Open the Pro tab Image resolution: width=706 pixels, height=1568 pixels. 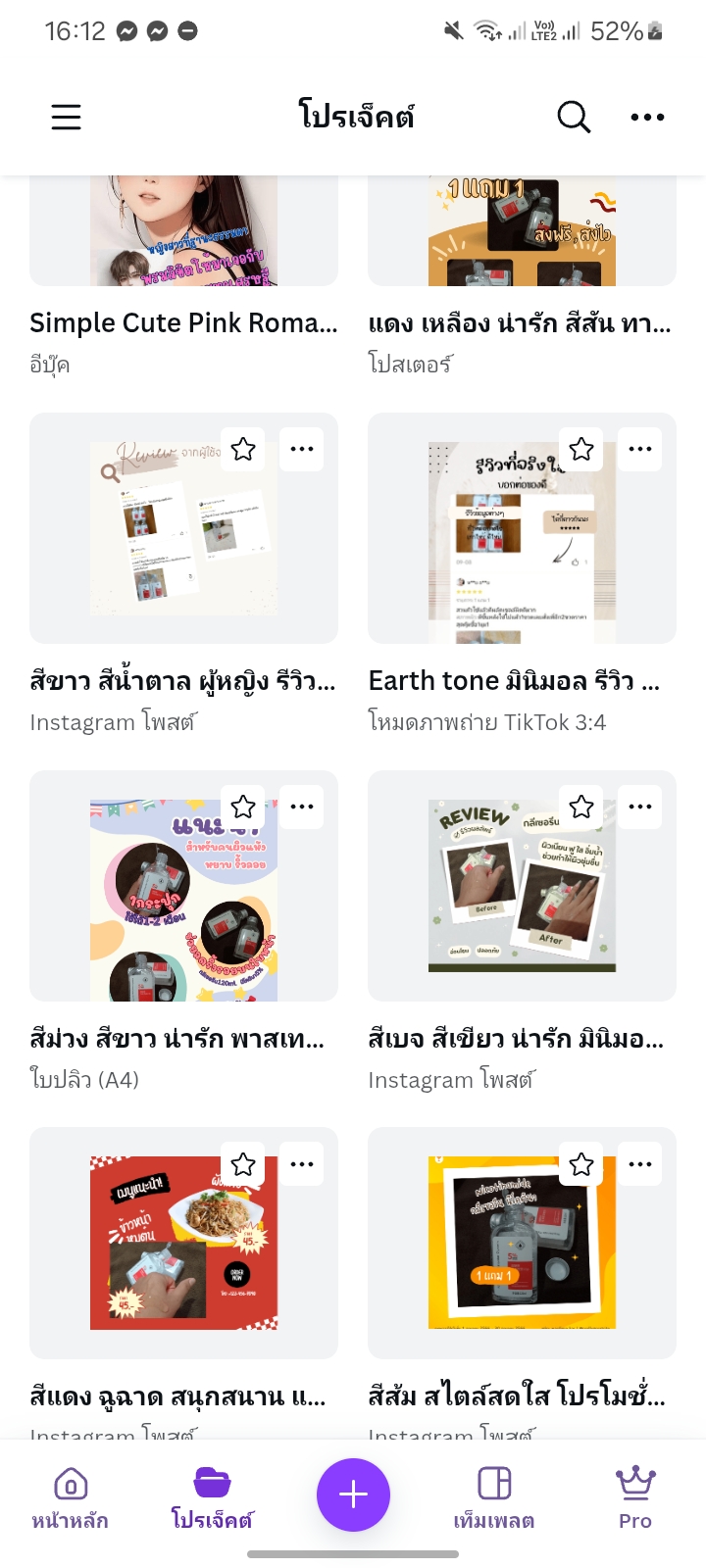(x=634, y=1497)
